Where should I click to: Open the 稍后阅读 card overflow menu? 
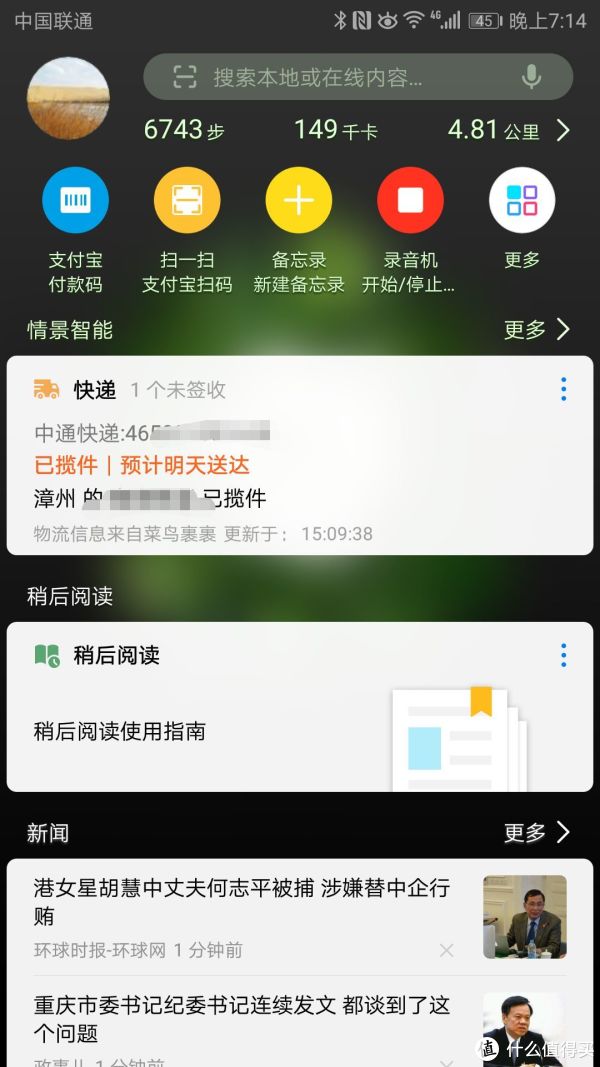point(563,655)
